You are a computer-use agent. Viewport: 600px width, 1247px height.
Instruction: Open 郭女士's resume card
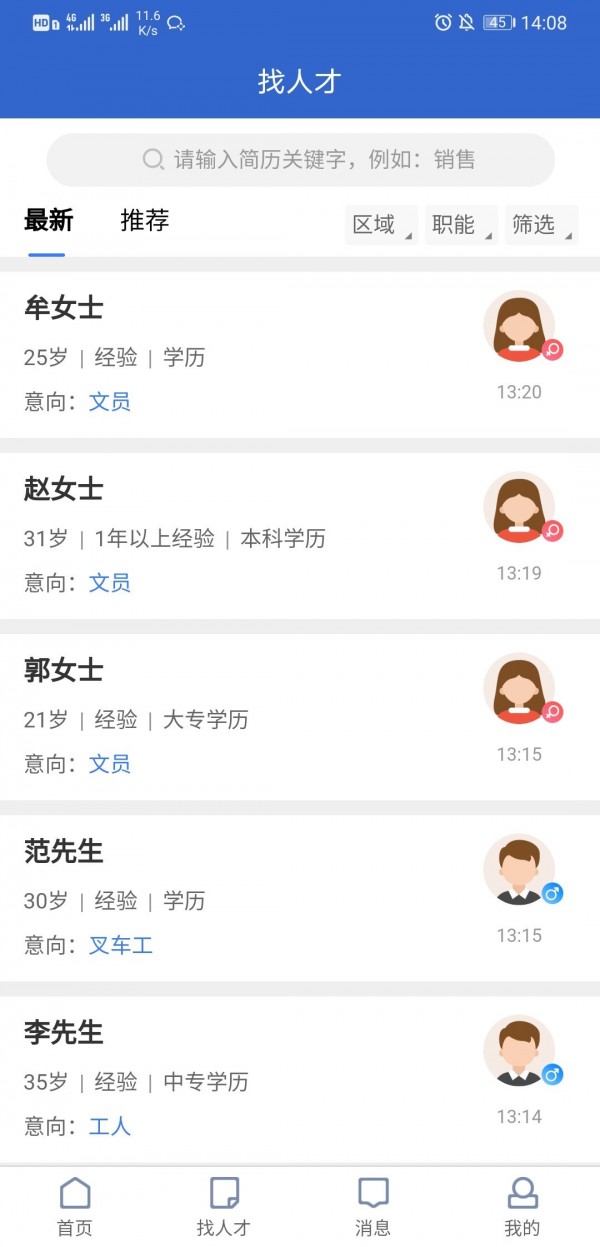coord(250,716)
